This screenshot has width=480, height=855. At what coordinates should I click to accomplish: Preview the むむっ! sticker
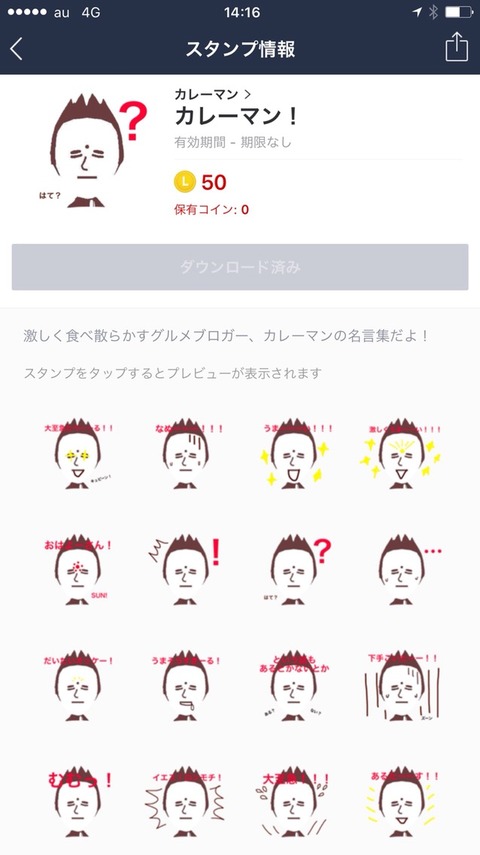[x=77, y=803]
